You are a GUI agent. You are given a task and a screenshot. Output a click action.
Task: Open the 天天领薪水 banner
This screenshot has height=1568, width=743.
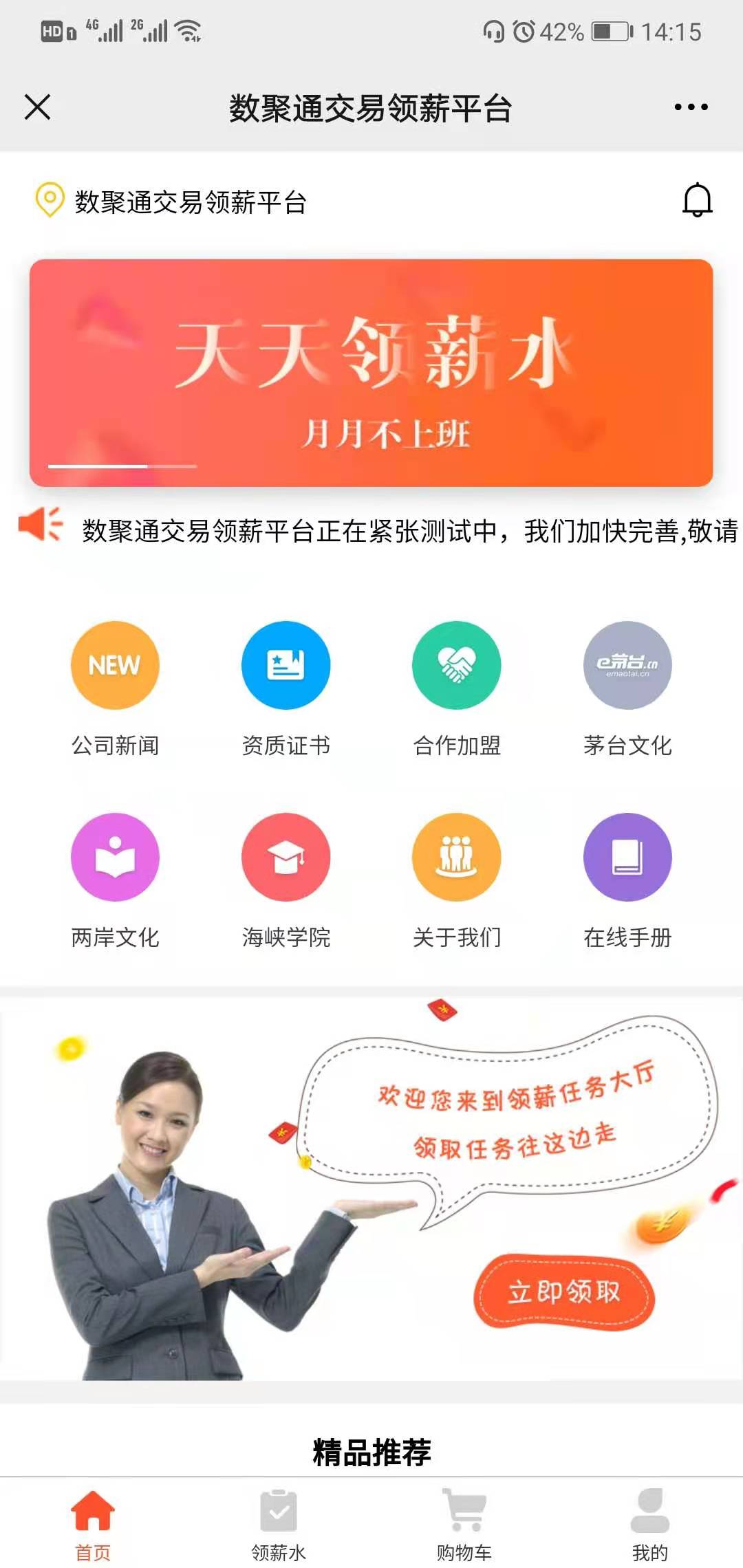click(371, 373)
